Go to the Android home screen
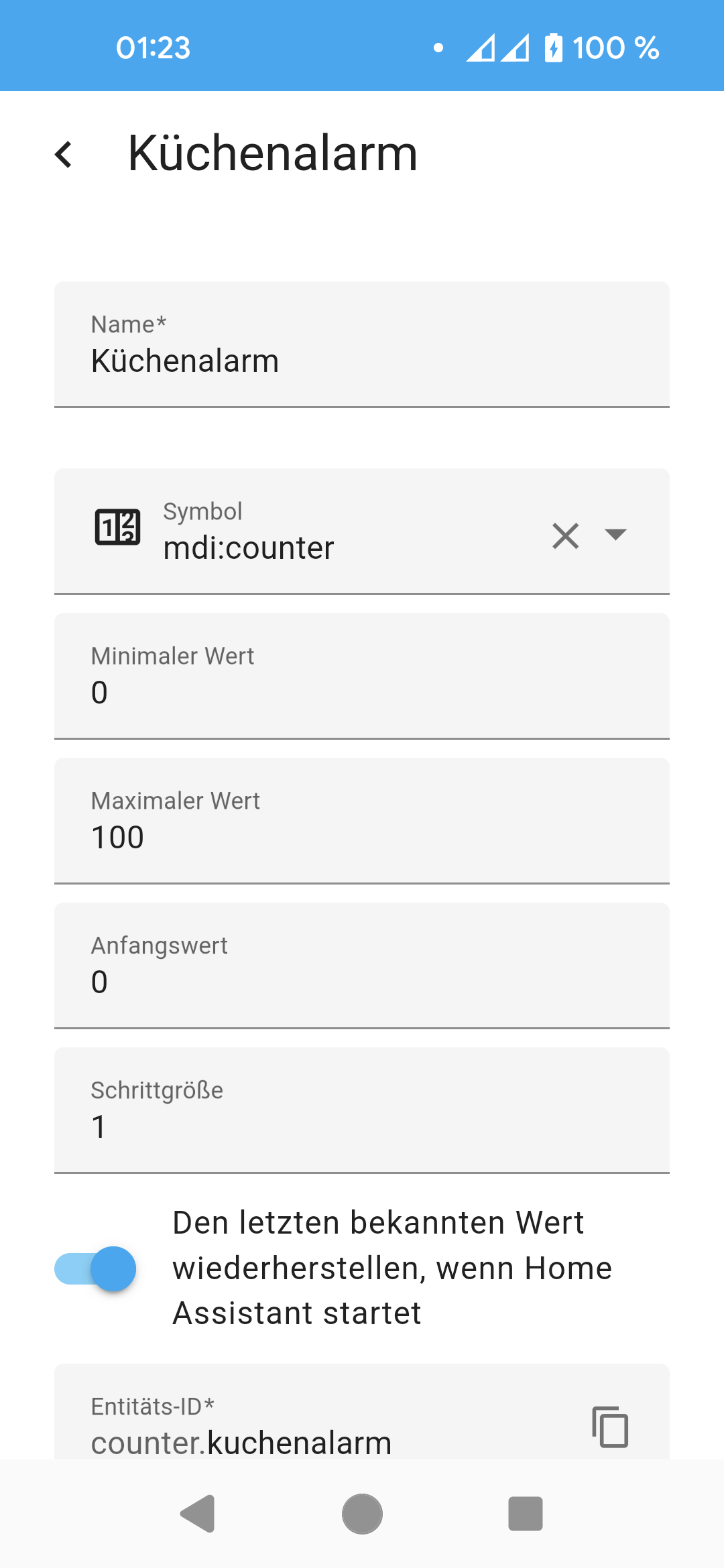 click(362, 1514)
